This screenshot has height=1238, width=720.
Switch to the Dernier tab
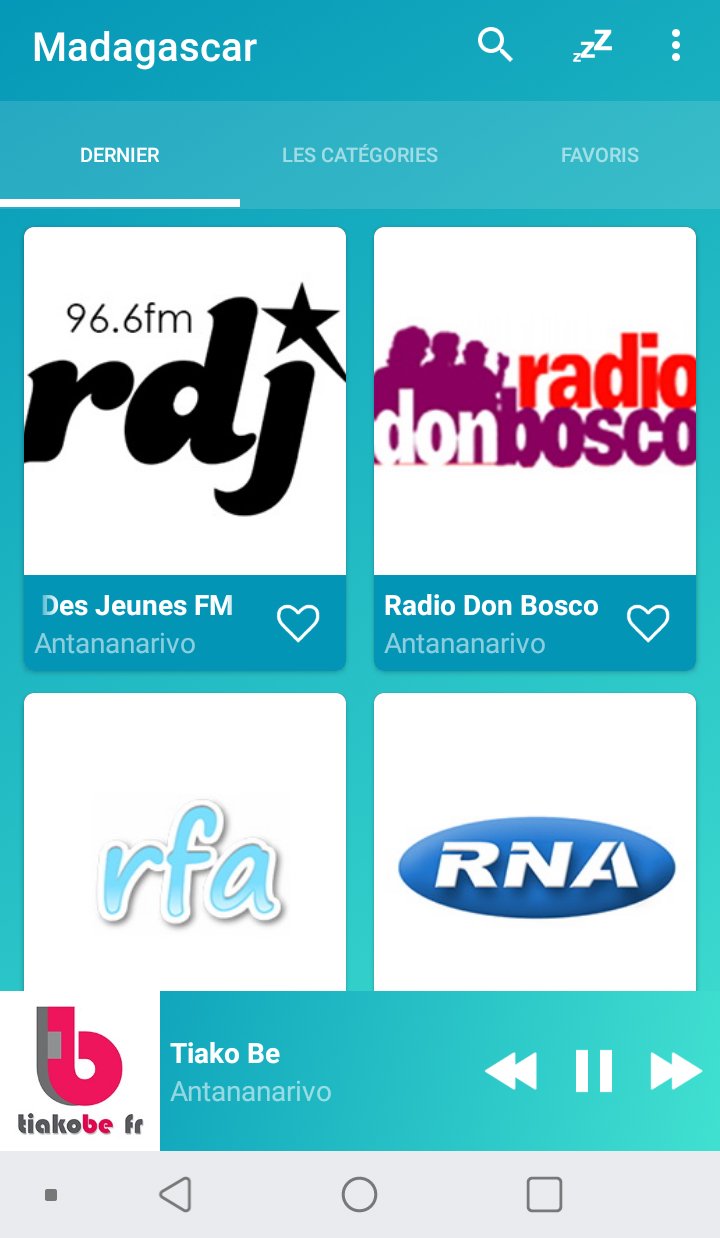point(120,155)
